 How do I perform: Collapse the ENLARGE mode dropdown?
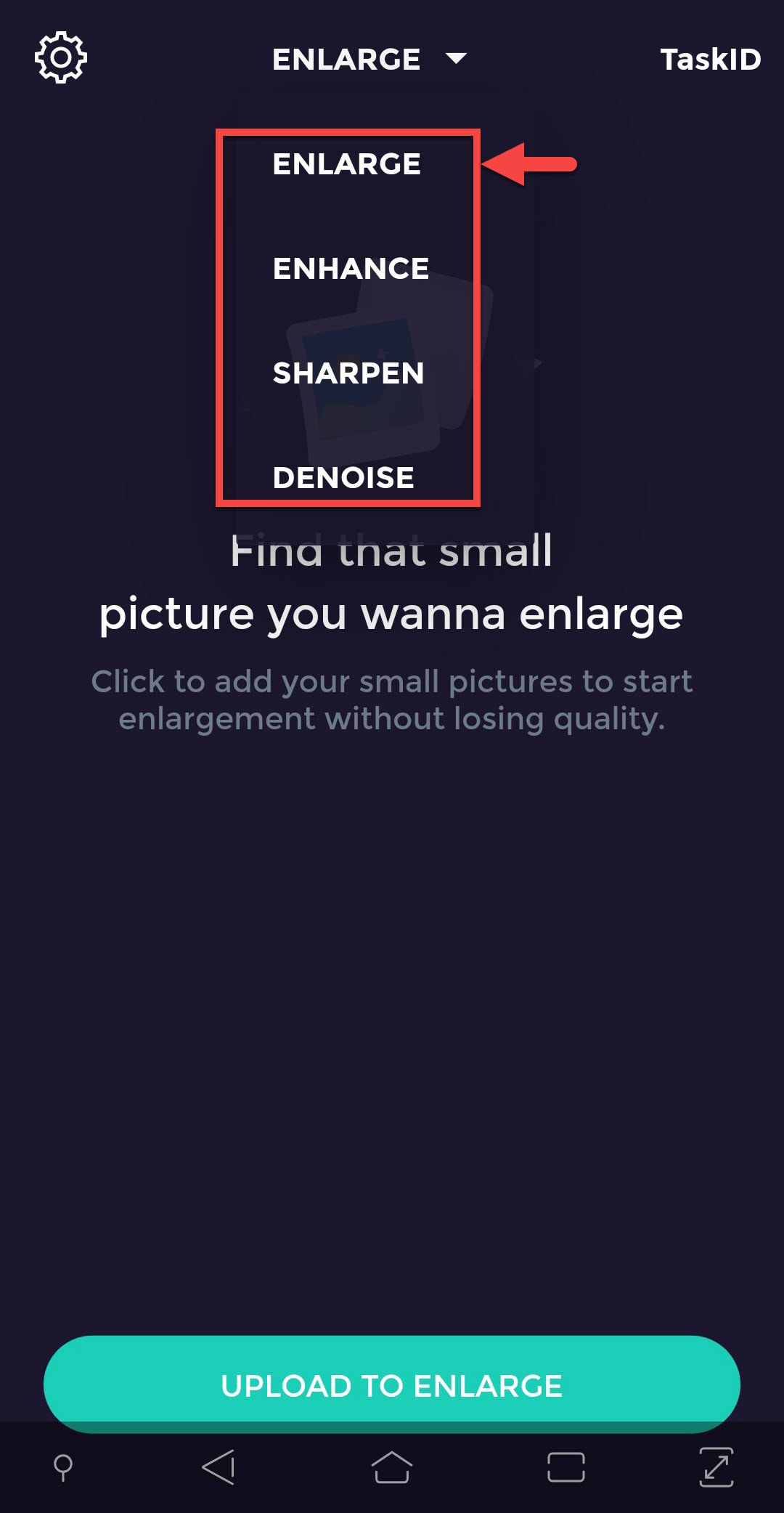[x=369, y=59]
